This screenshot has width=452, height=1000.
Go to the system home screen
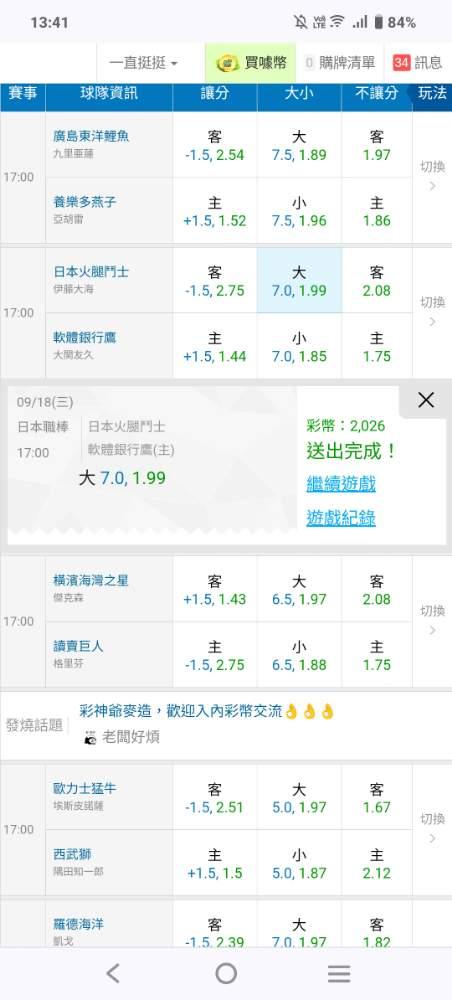pos(226,973)
